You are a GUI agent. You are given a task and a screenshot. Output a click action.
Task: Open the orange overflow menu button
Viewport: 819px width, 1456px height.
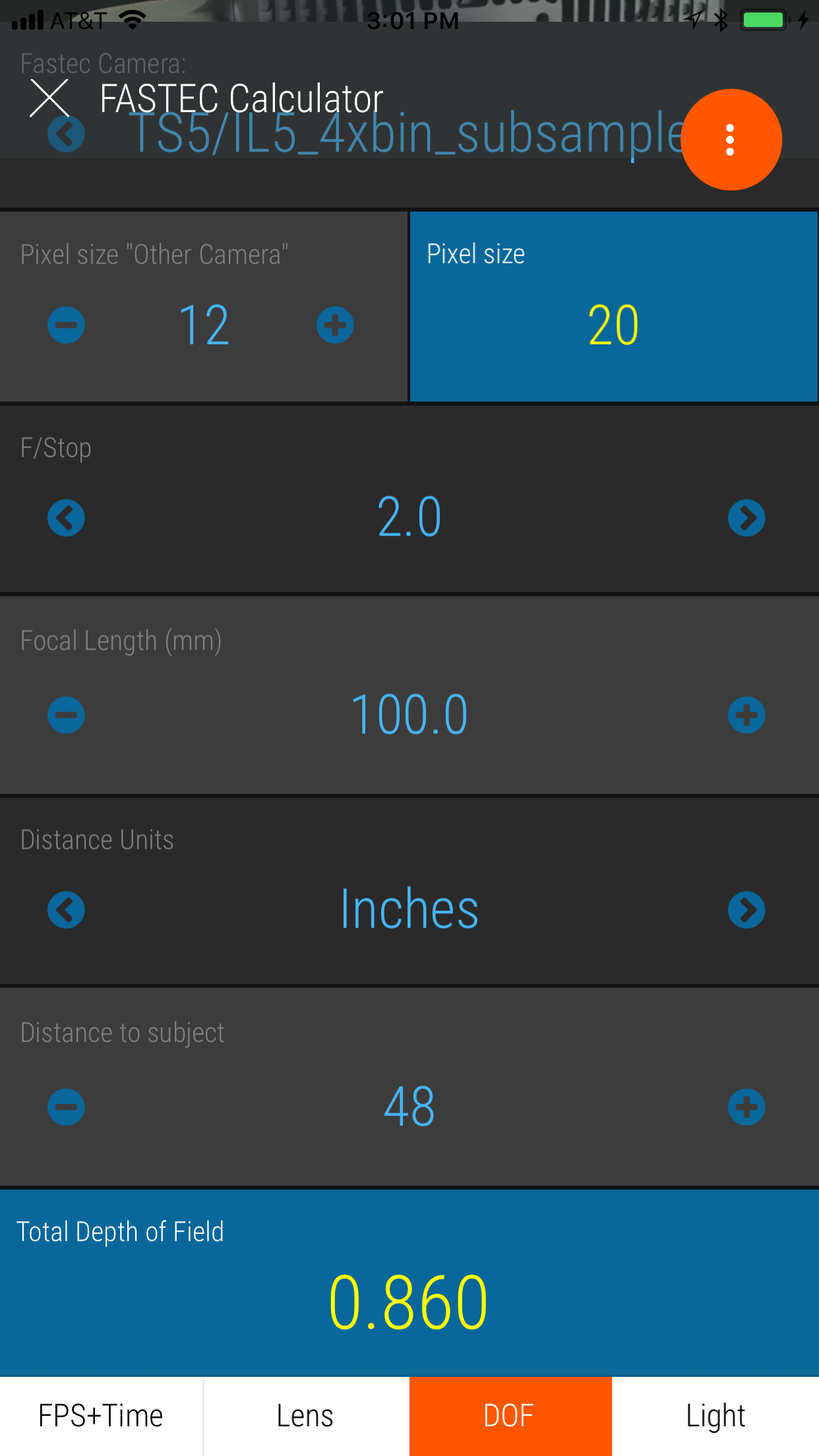click(731, 140)
